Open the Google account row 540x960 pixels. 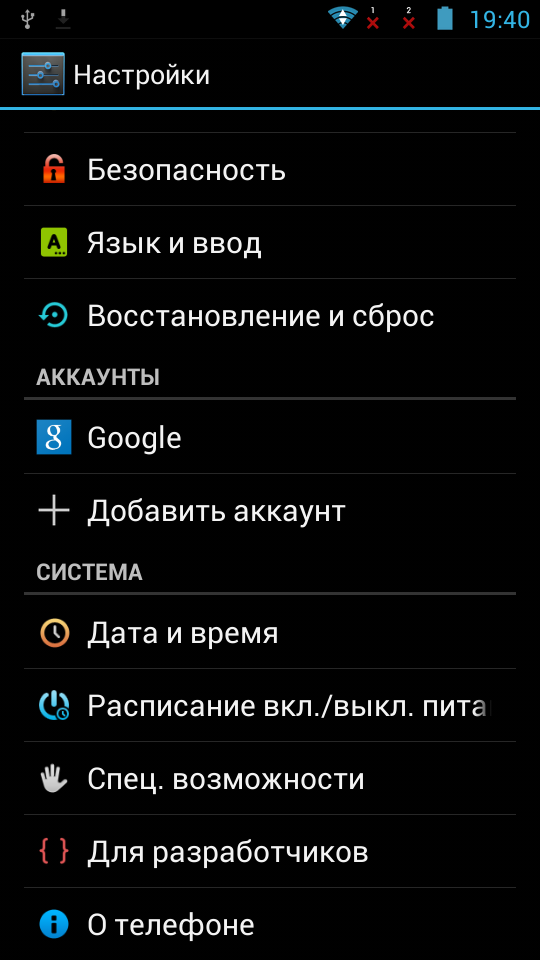tap(270, 437)
